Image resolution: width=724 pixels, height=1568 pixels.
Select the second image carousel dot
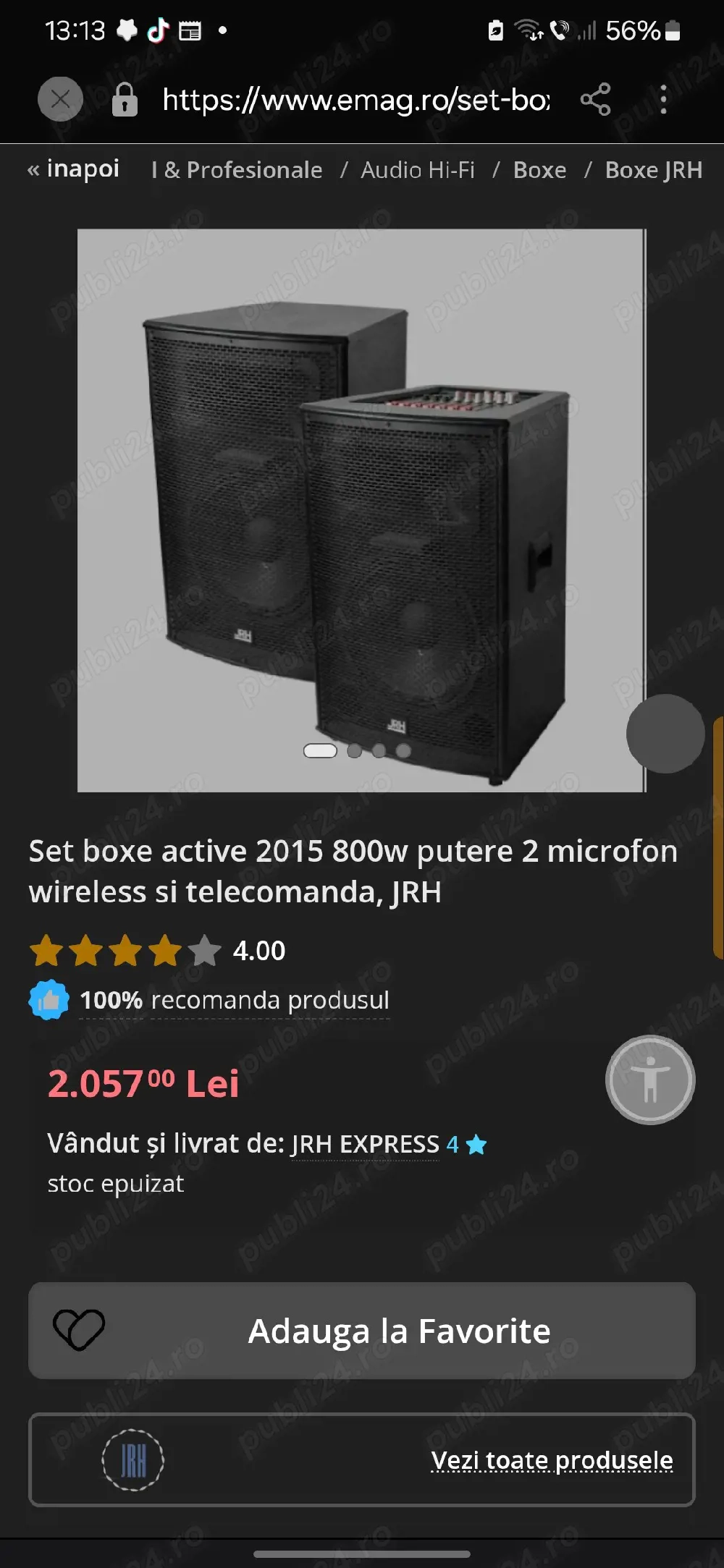[x=354, y=751]
